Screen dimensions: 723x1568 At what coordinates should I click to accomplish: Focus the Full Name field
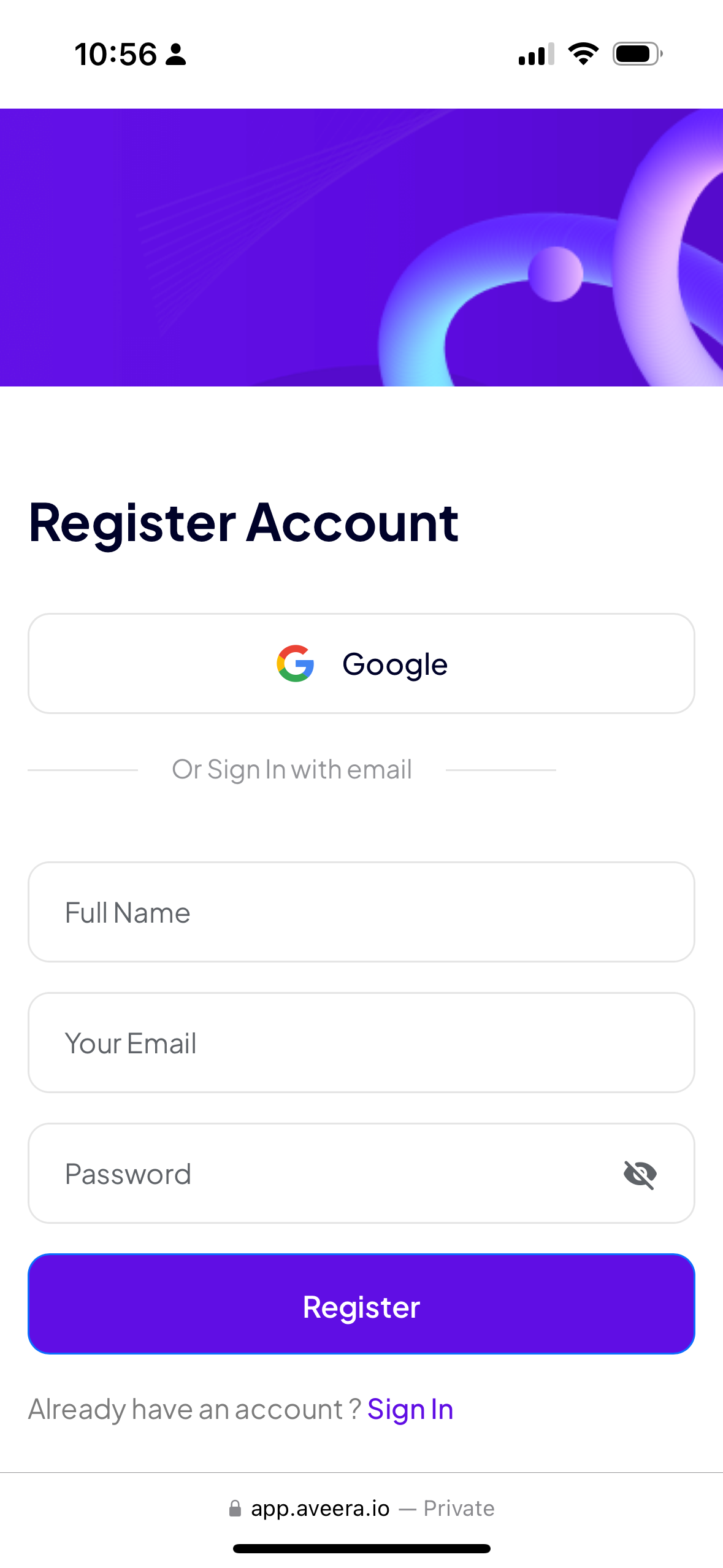[361, 912]
